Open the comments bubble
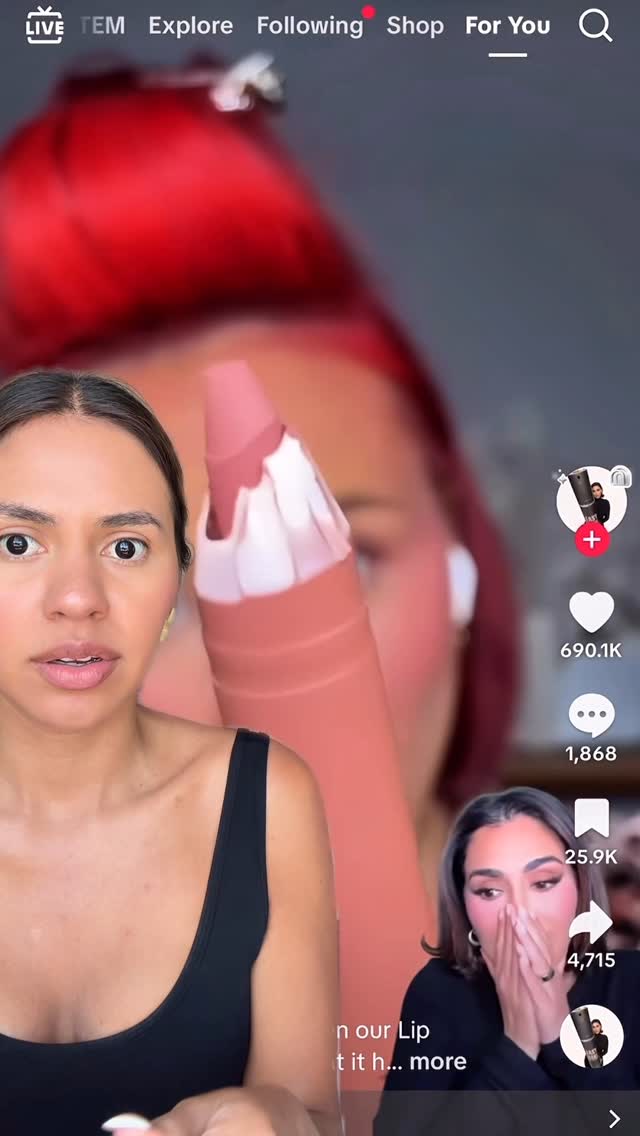Screen dimensions: 640x1136 tap(591, 716)
